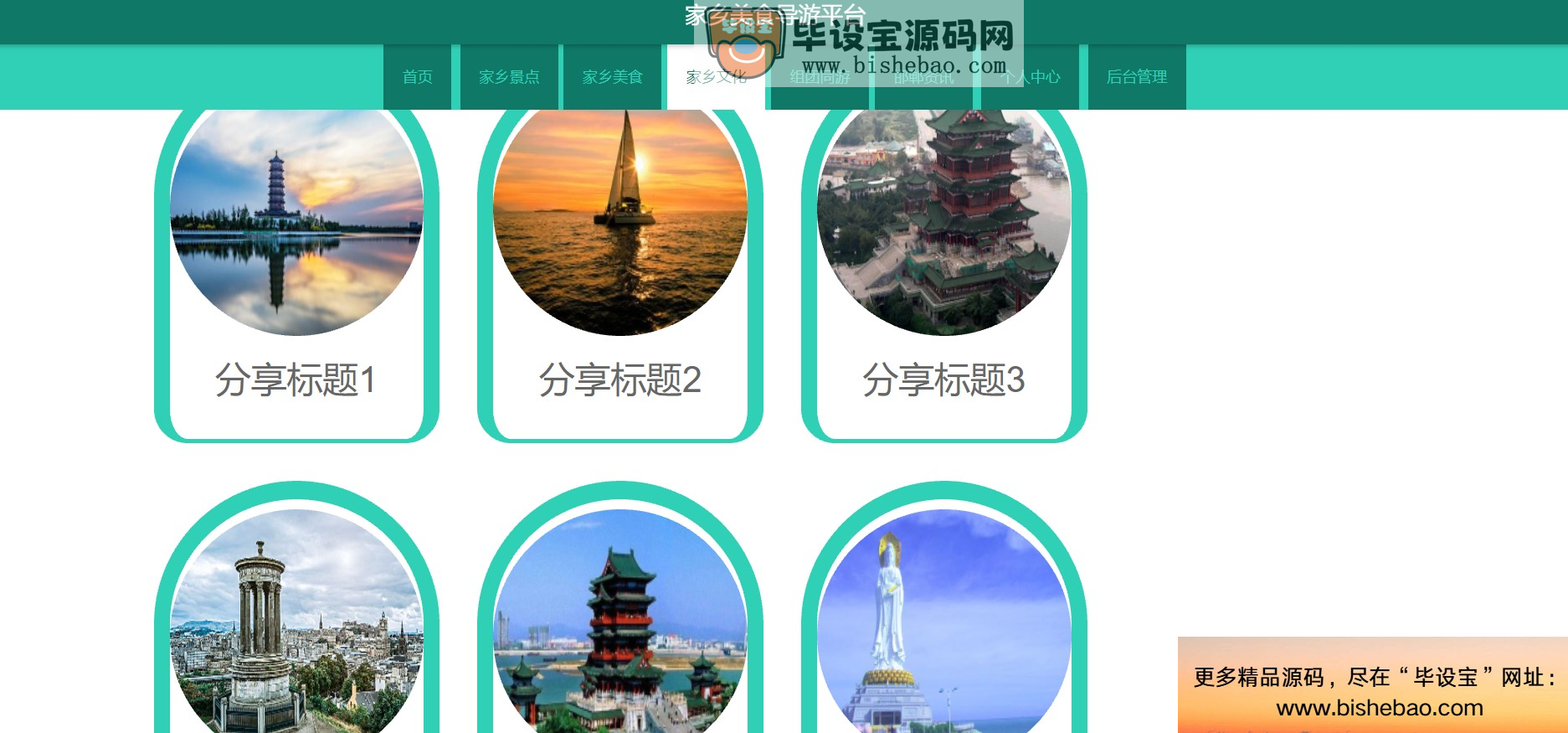Open the 个人中心 tab
Image resolution: width=1568 pixels, height=733 pixels.
pos(1031,79)
